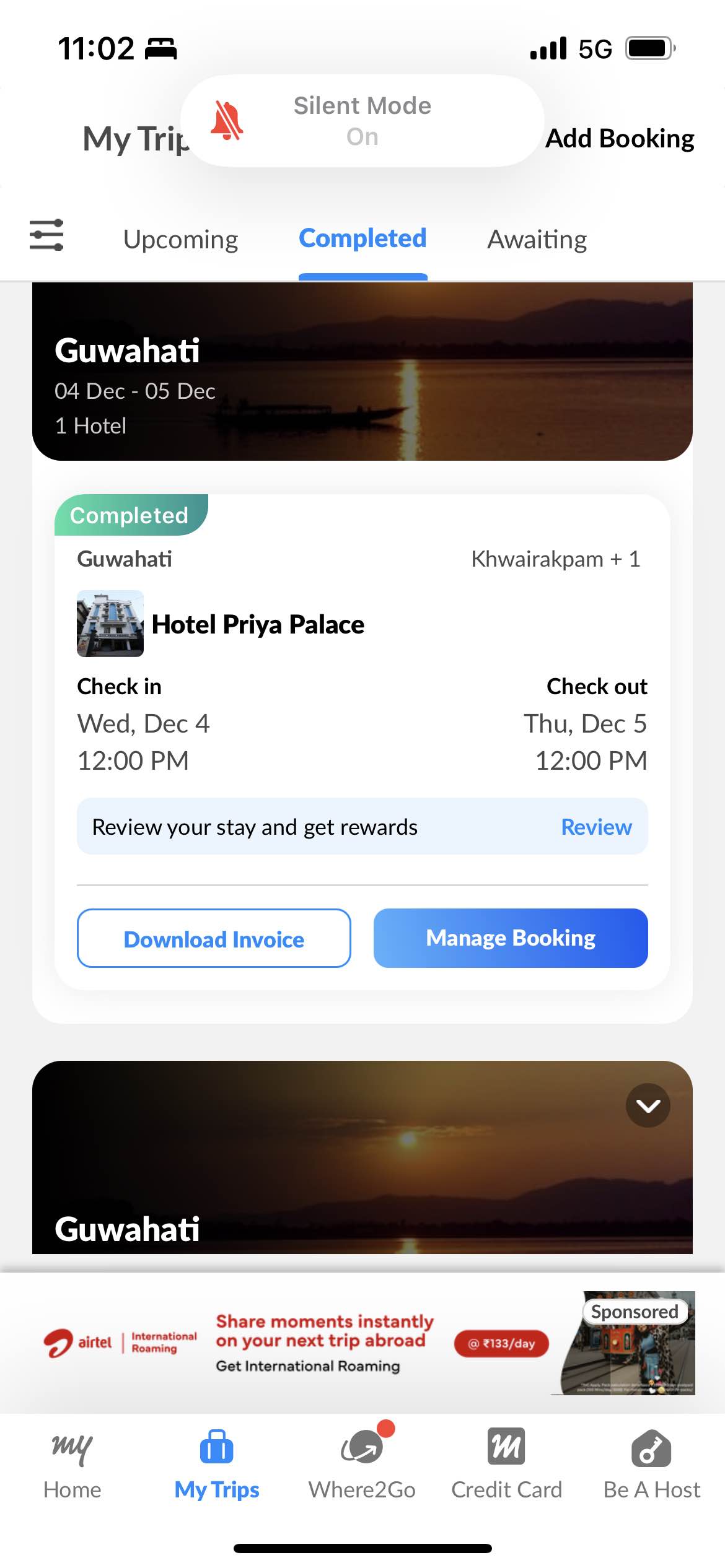Image resolution: width=725 pixels, height=1568 pixels.
Task: Open the trip filter options icon
Action: pyautogui.click(x=46, y=235)
